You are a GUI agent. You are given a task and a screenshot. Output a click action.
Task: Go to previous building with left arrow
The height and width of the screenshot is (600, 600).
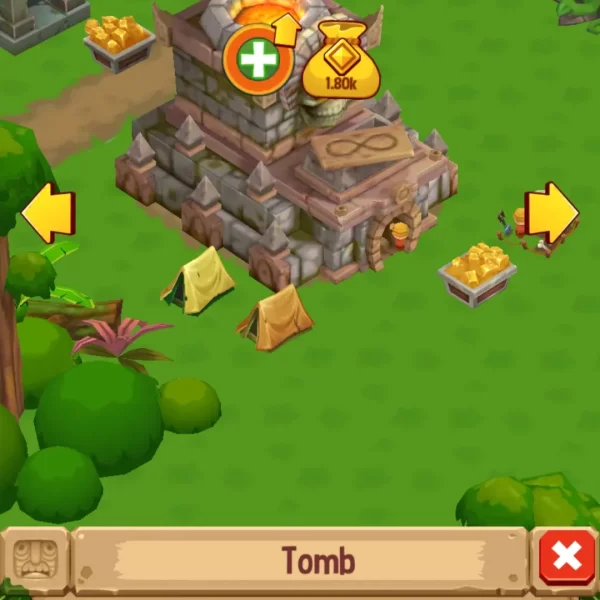(48, 212)
